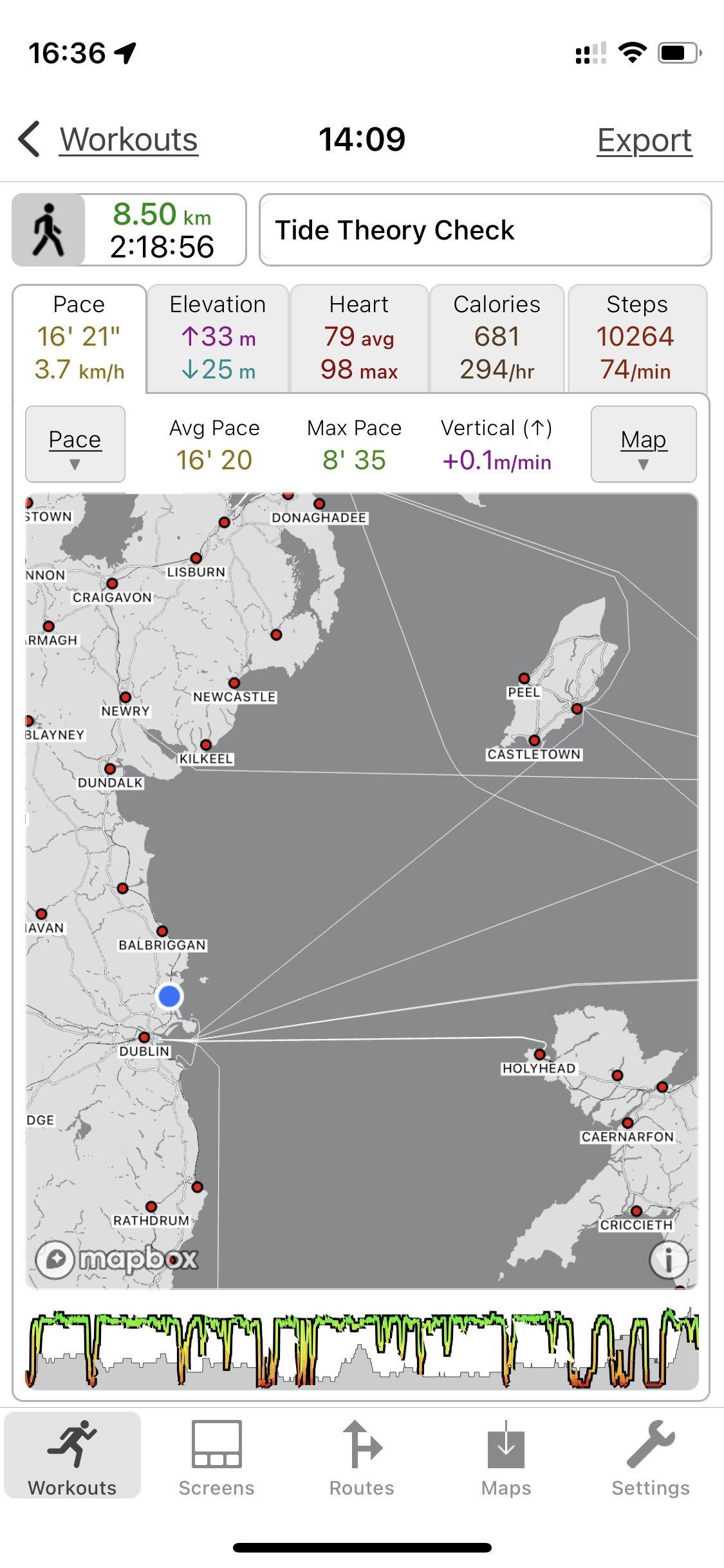Switch to the Routes tab
The width and height of the screenshot is (724, 1568).
tap(362, 1459)
